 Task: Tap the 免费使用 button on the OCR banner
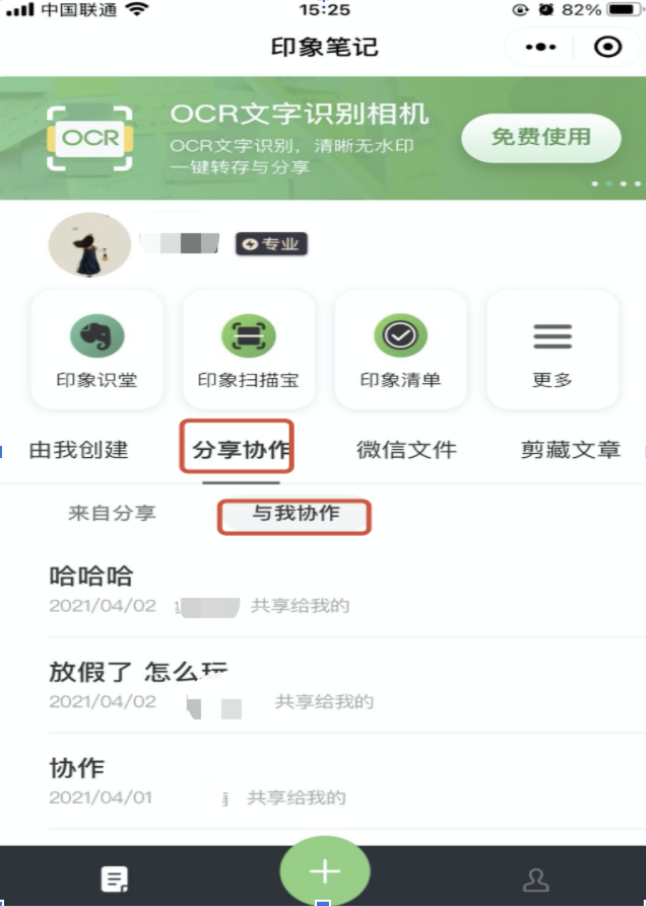pyautogui.click(x=540, y=137)
